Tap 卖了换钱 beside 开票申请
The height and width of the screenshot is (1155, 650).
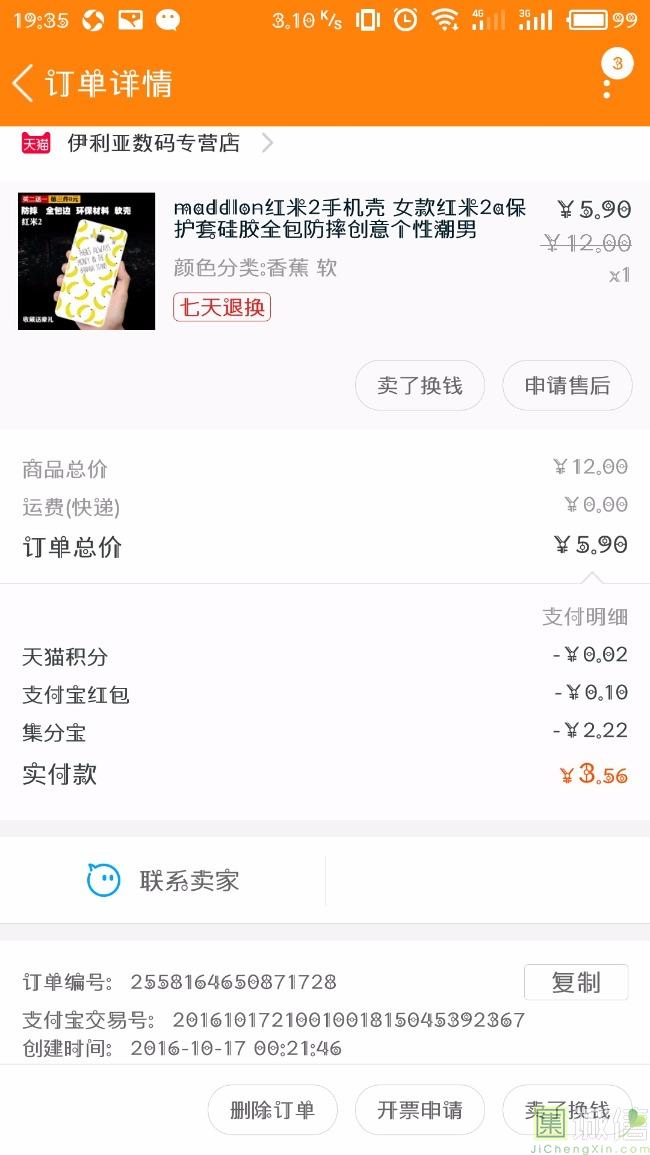coord(567,1110)
